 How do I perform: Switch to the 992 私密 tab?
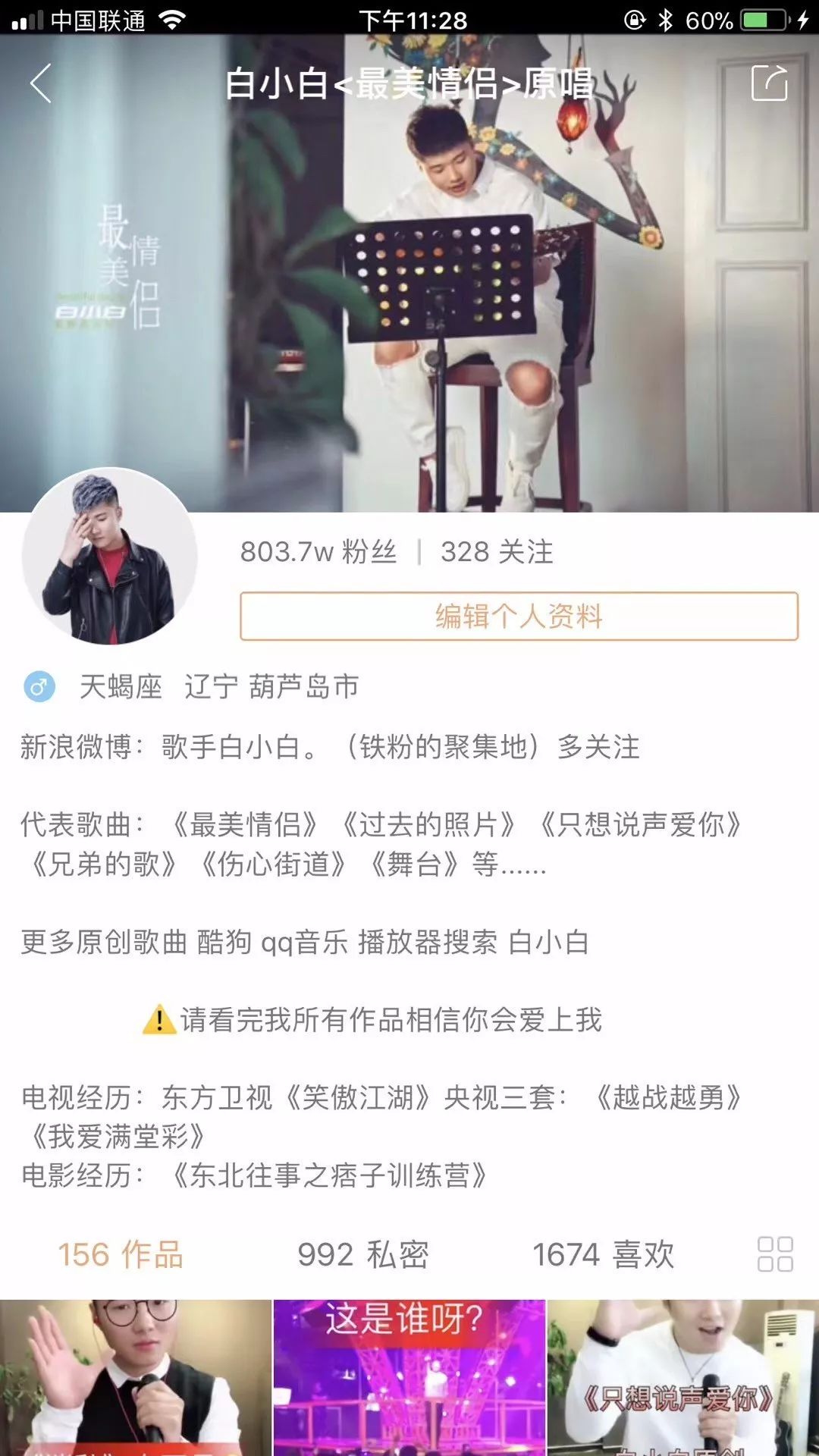click(363, 1254)
